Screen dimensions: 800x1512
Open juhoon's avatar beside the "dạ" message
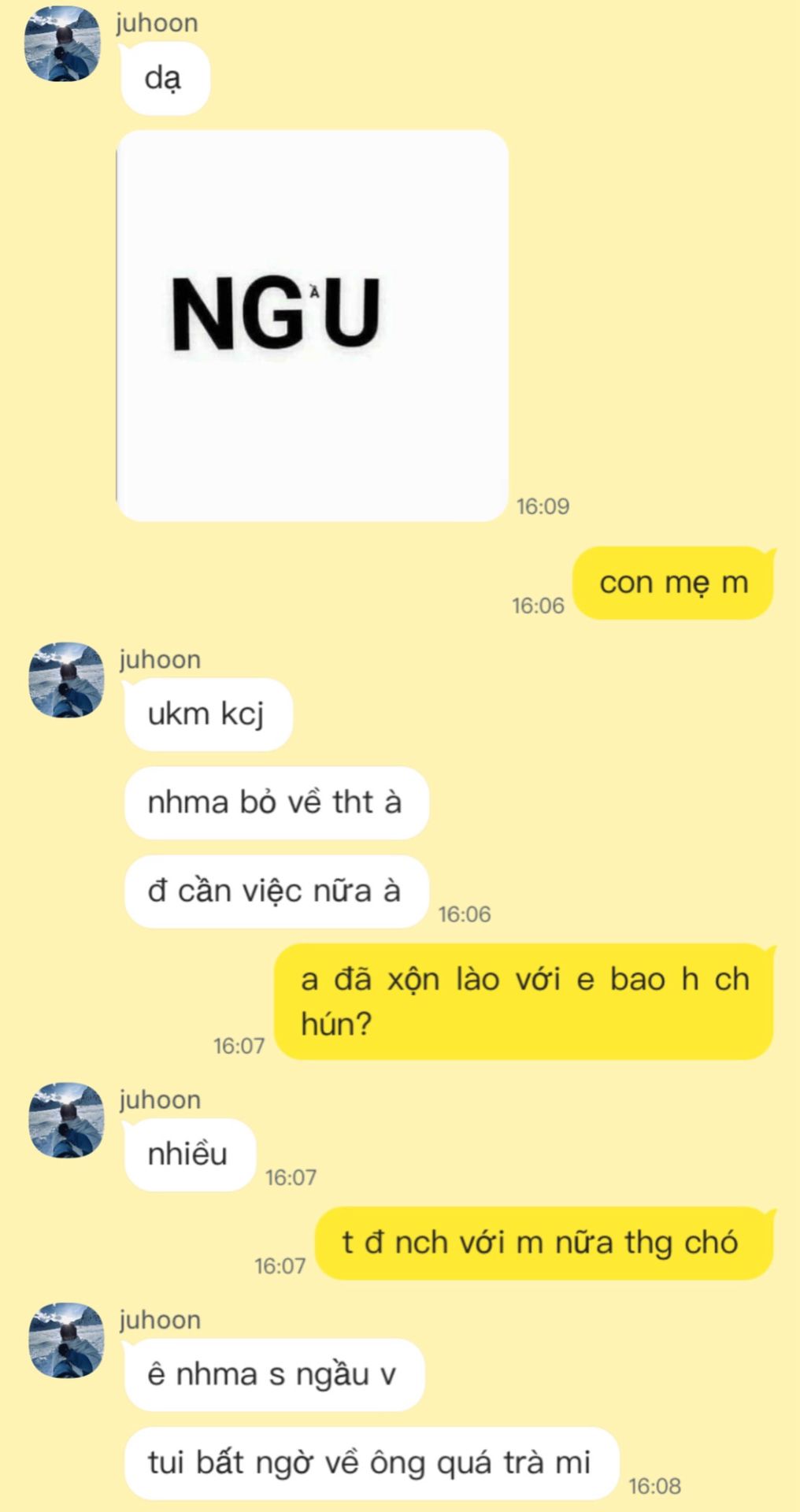point(63,44)
